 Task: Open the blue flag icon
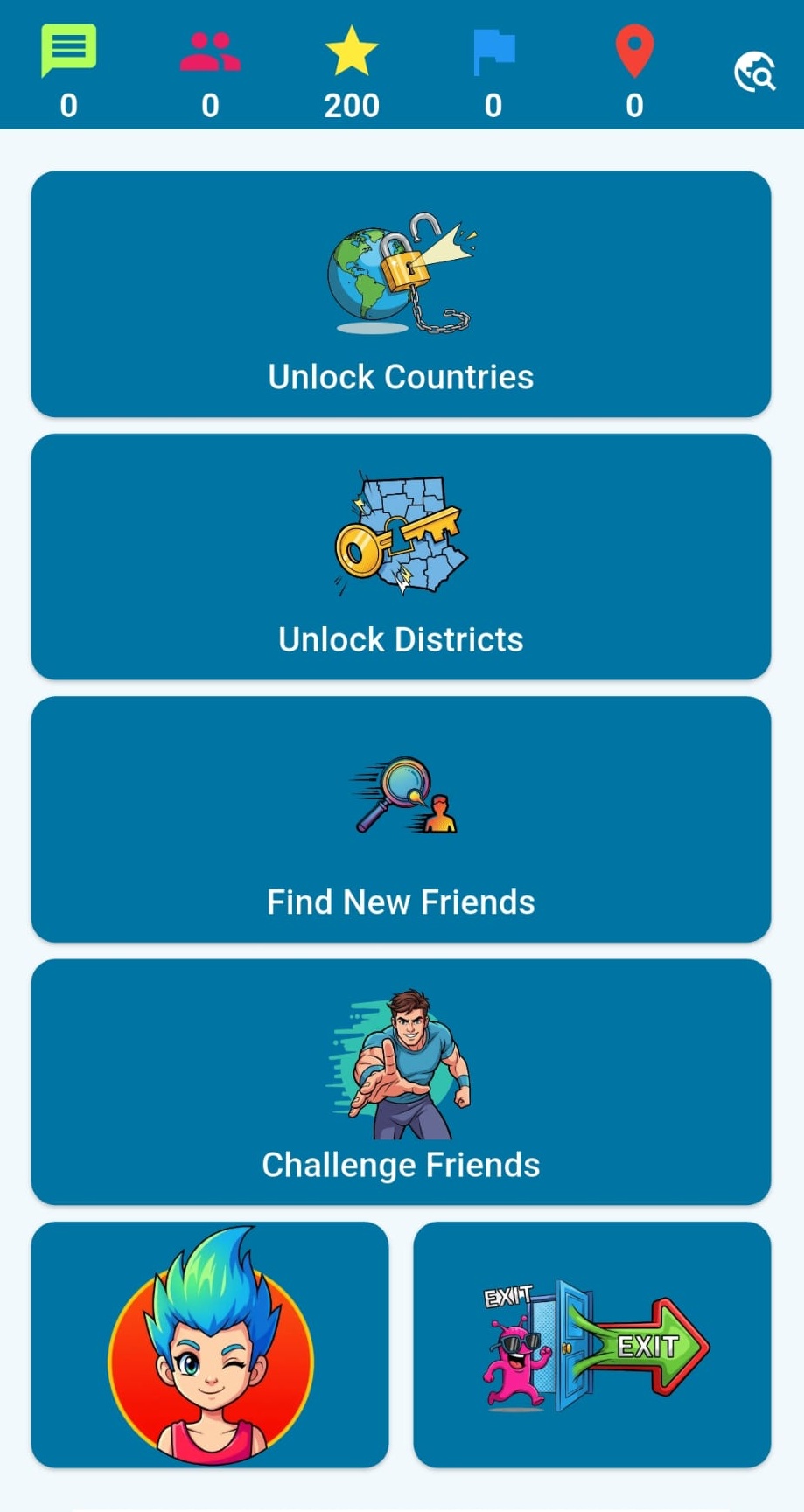click(493, 51)
